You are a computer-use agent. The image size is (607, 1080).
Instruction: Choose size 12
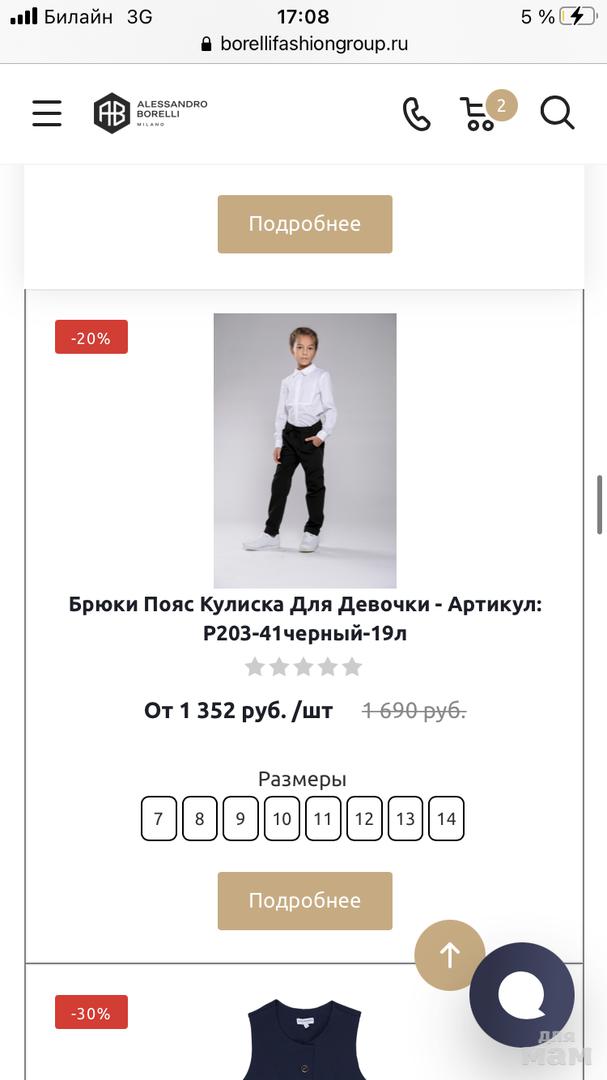point(364,819)
